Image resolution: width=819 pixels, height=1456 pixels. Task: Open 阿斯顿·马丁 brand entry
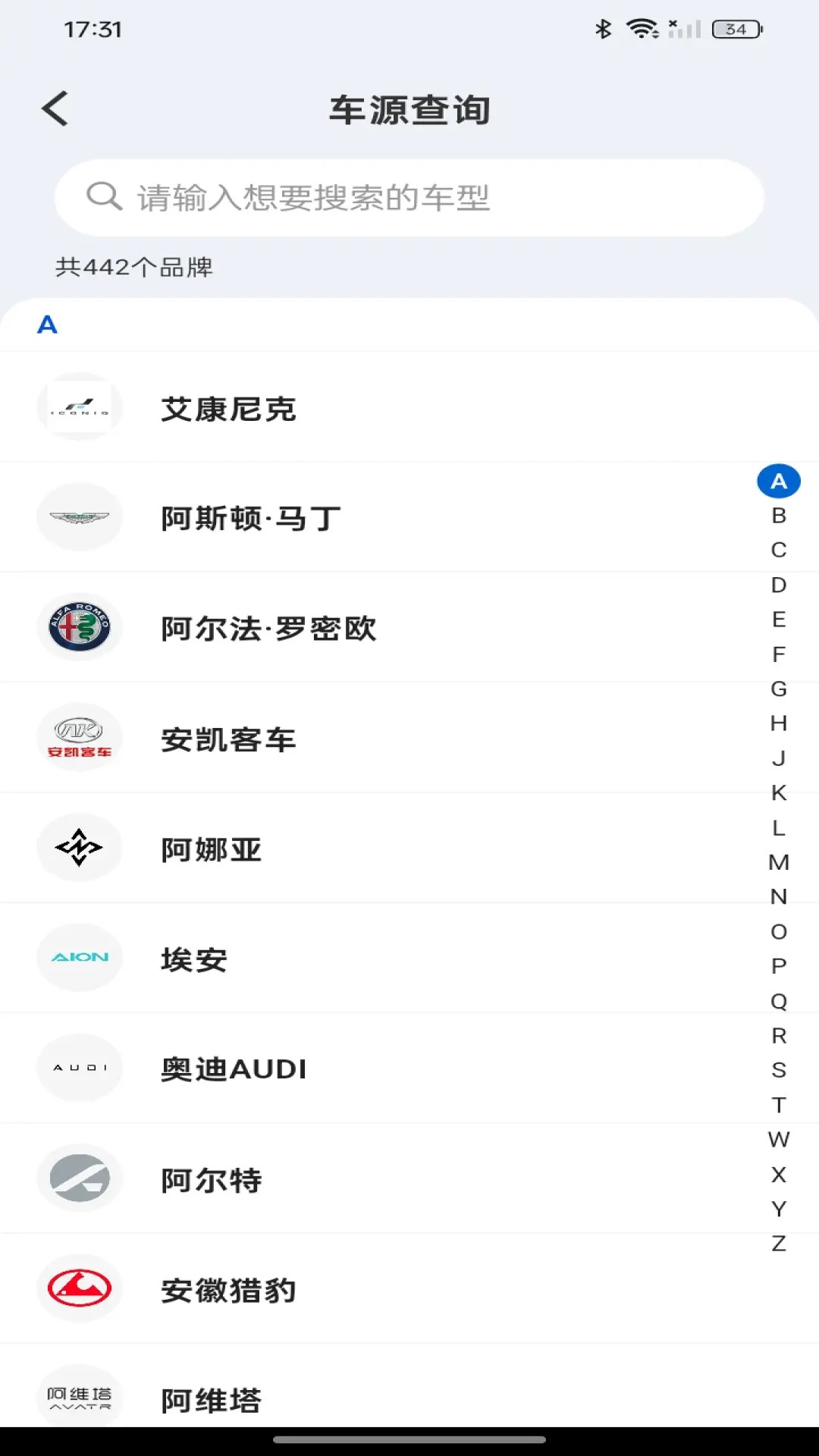point(250,519)
